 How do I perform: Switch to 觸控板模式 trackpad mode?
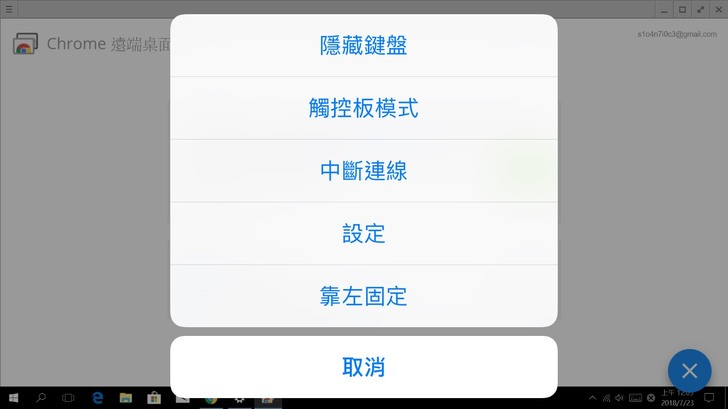click(363, 108)
